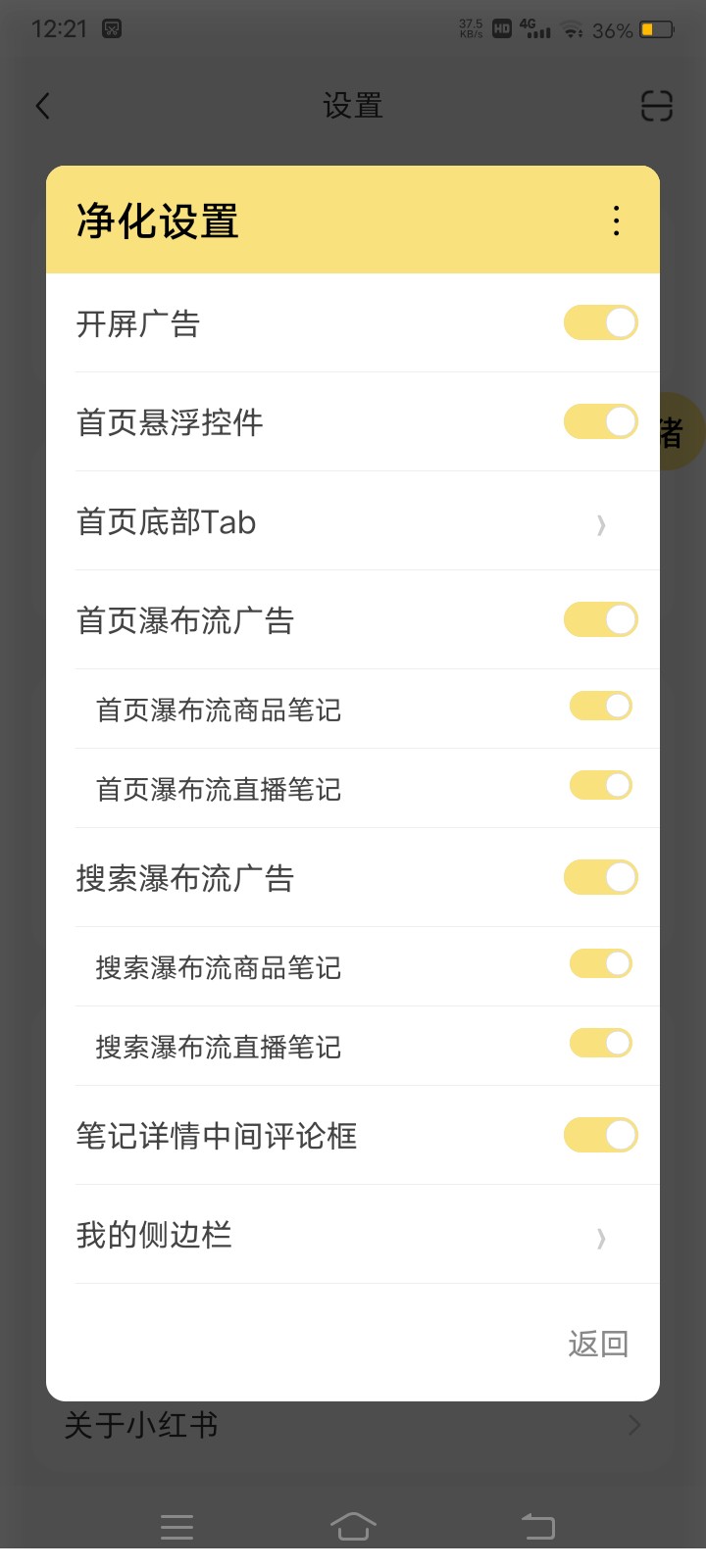This screenshot has width=706, height=1568.
Task: Tap the 返回 button in the dialog
Action: (598, 1344)
